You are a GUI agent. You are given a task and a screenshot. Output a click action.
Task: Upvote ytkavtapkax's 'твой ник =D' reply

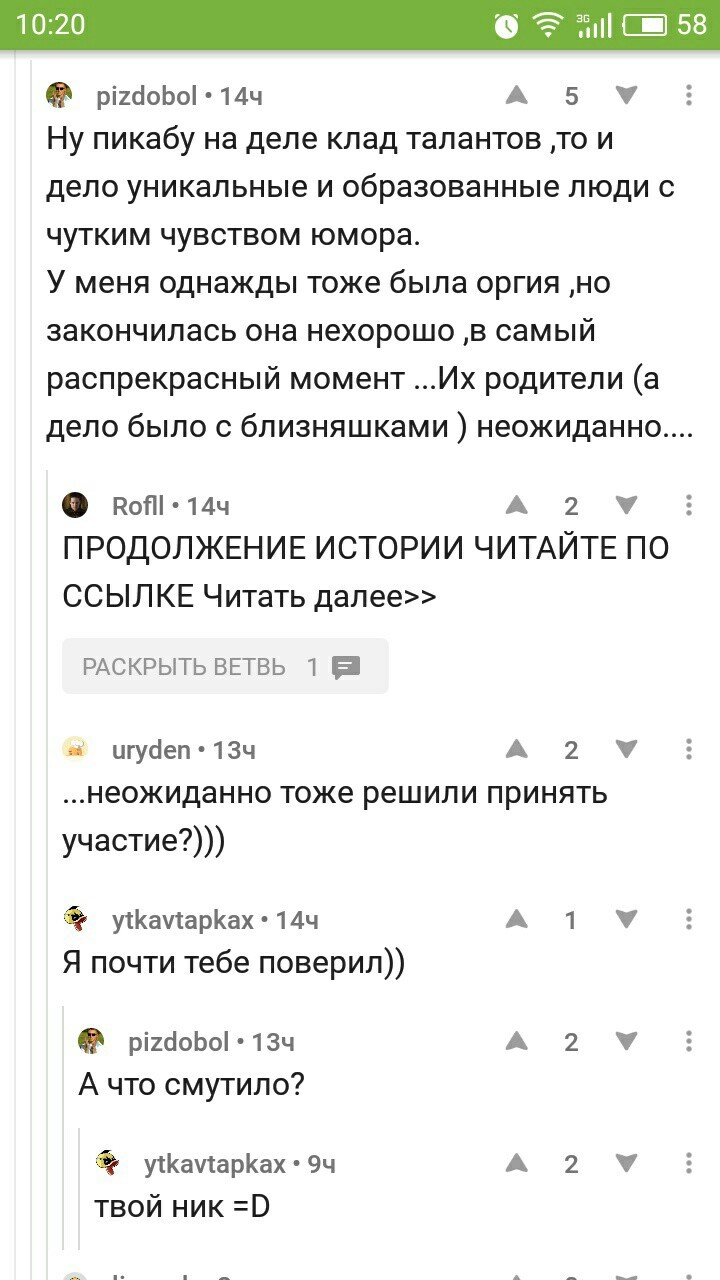tap(516, 1164)
